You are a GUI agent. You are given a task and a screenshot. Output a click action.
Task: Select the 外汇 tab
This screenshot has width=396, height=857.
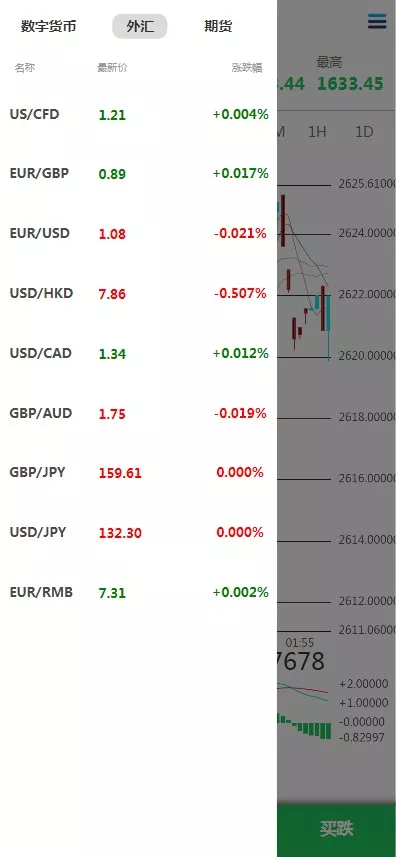tap(140, 26)
